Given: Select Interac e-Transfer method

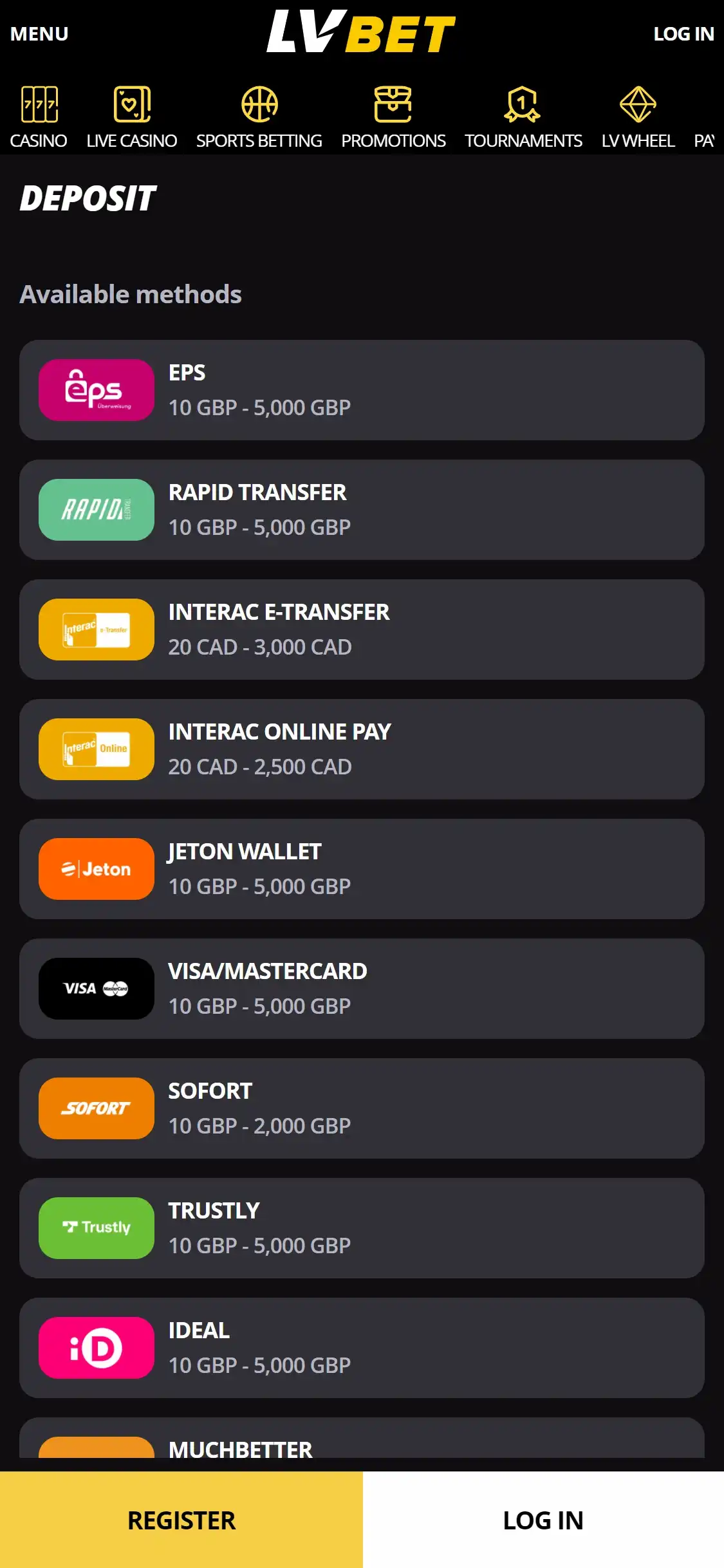Looking at the screenshot, I should click(362, 630).
